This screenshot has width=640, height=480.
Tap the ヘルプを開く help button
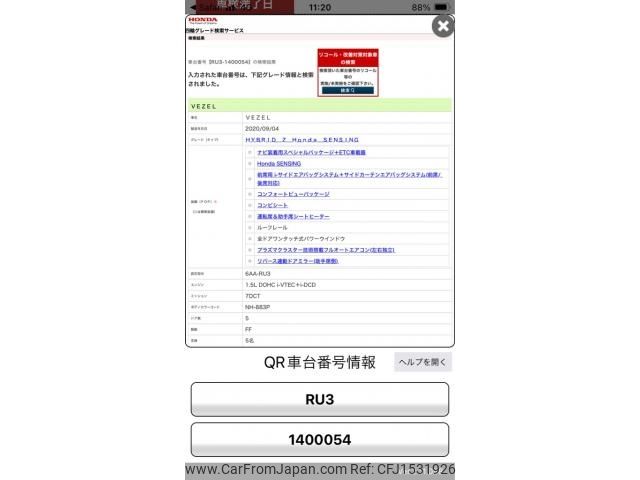[422, 362]
